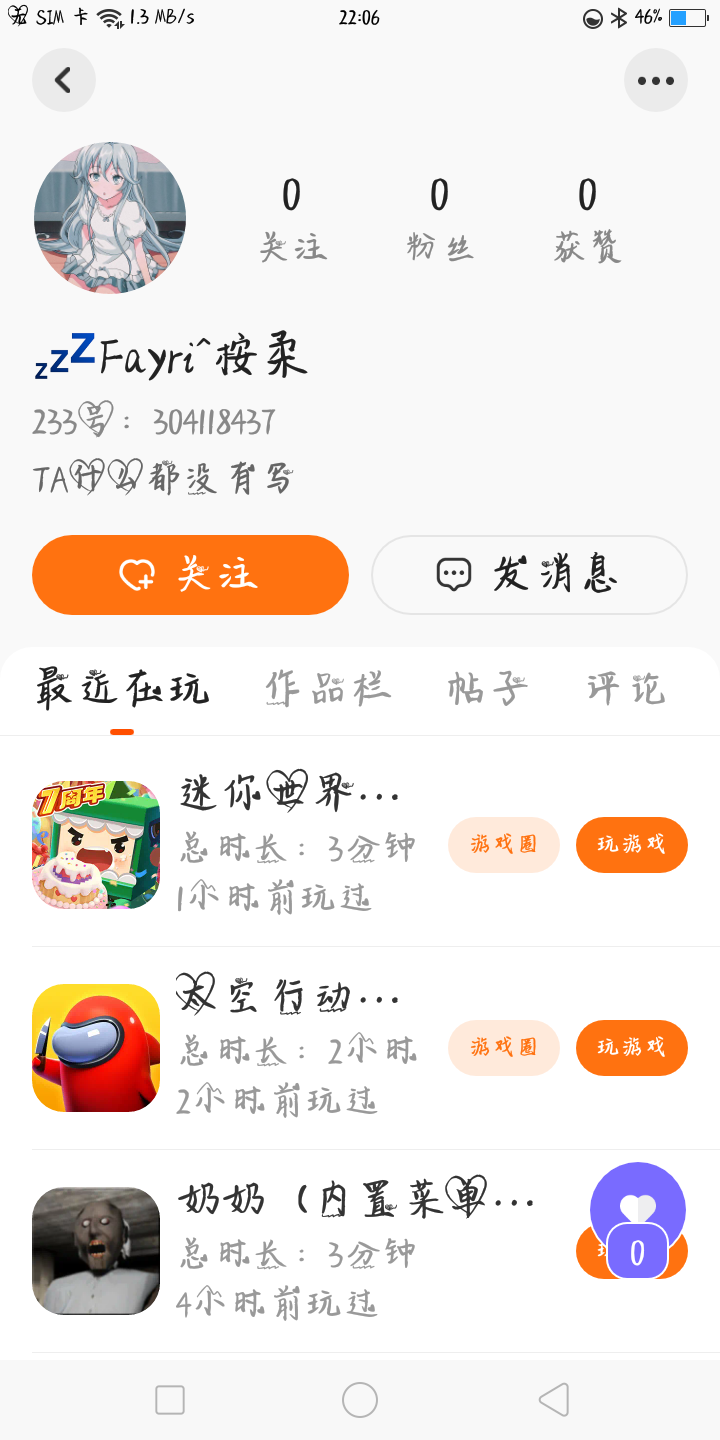
Task: Open the 评论 tab
Action: (626, 689)
